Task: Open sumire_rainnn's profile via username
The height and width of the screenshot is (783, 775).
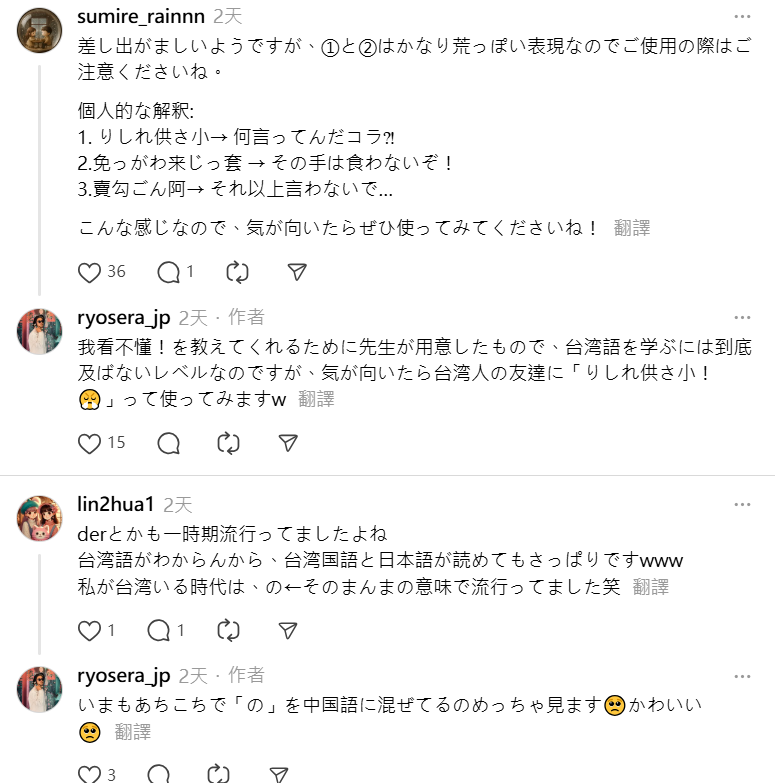Action: pos(140,17)
